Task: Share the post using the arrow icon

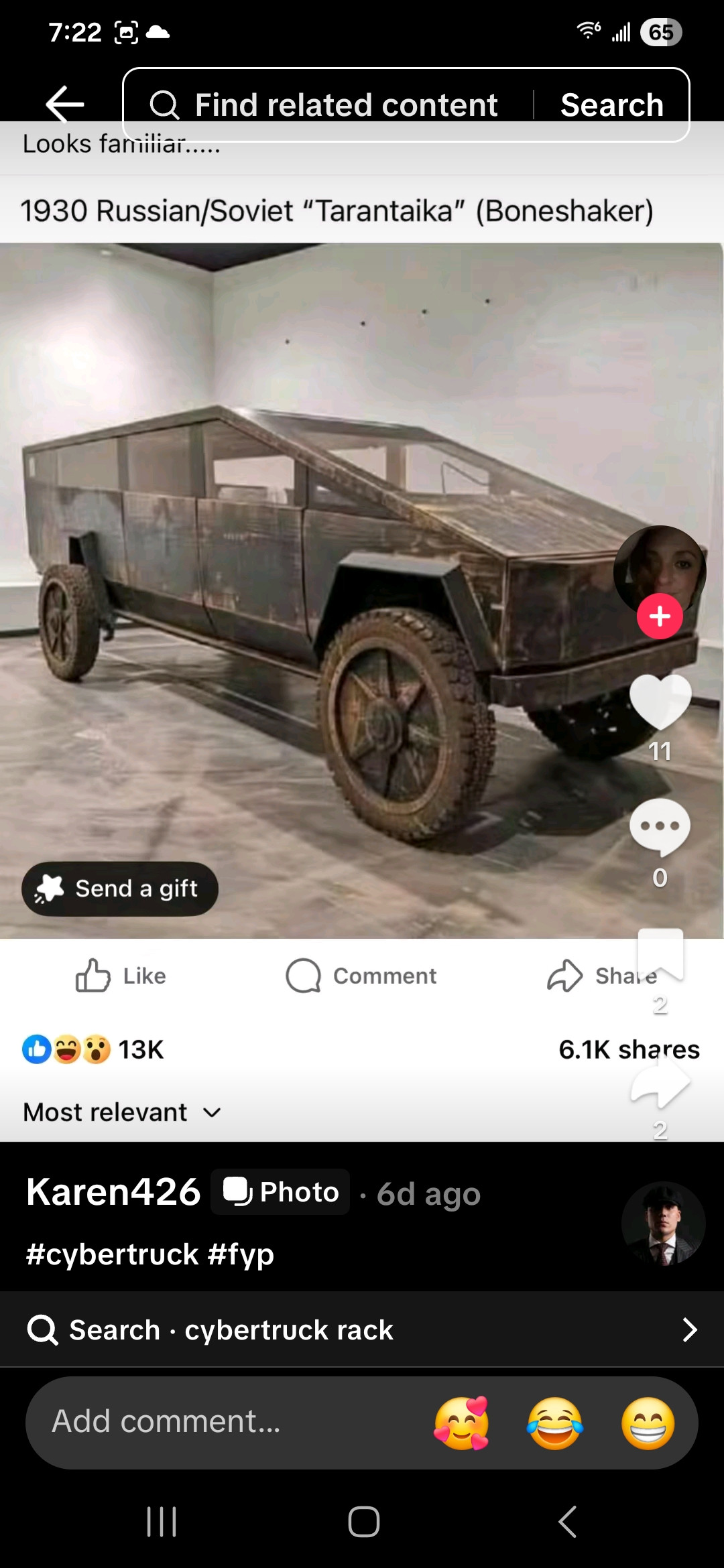Action: [660, 1081]
